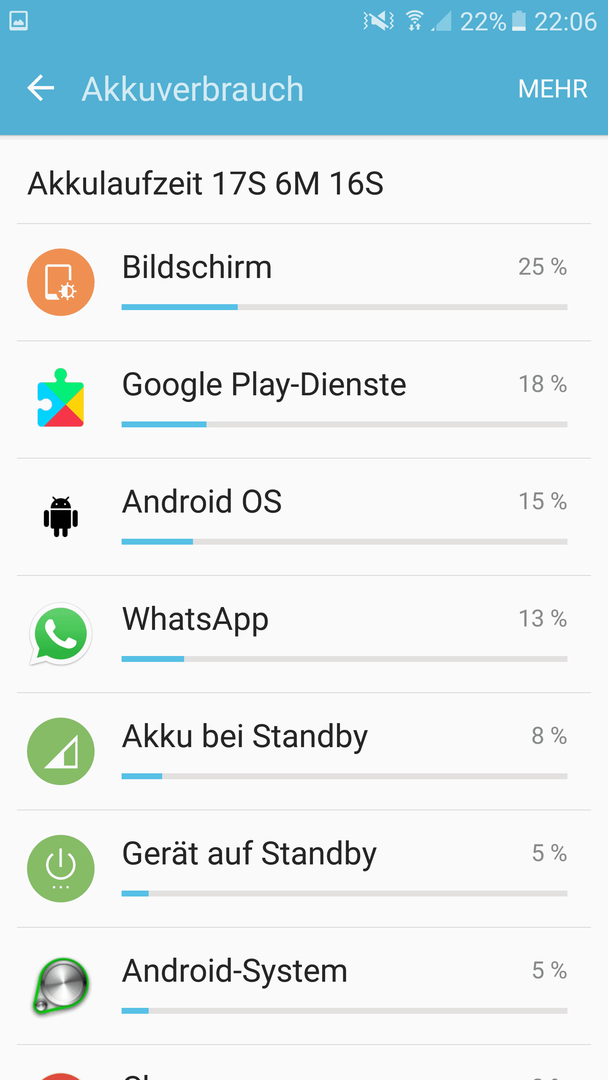View Android OS battery usage
The image size is (608, 1080).
point(304,517)
